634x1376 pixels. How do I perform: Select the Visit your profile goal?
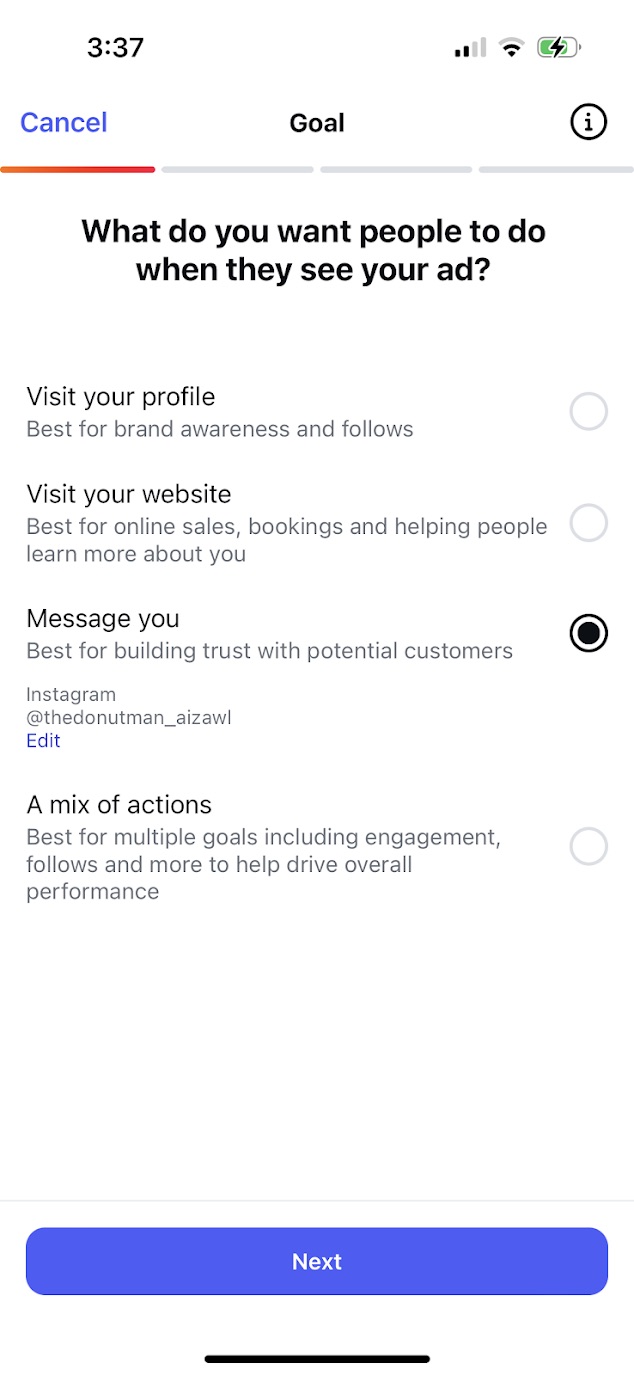click(x=588, y=411)
